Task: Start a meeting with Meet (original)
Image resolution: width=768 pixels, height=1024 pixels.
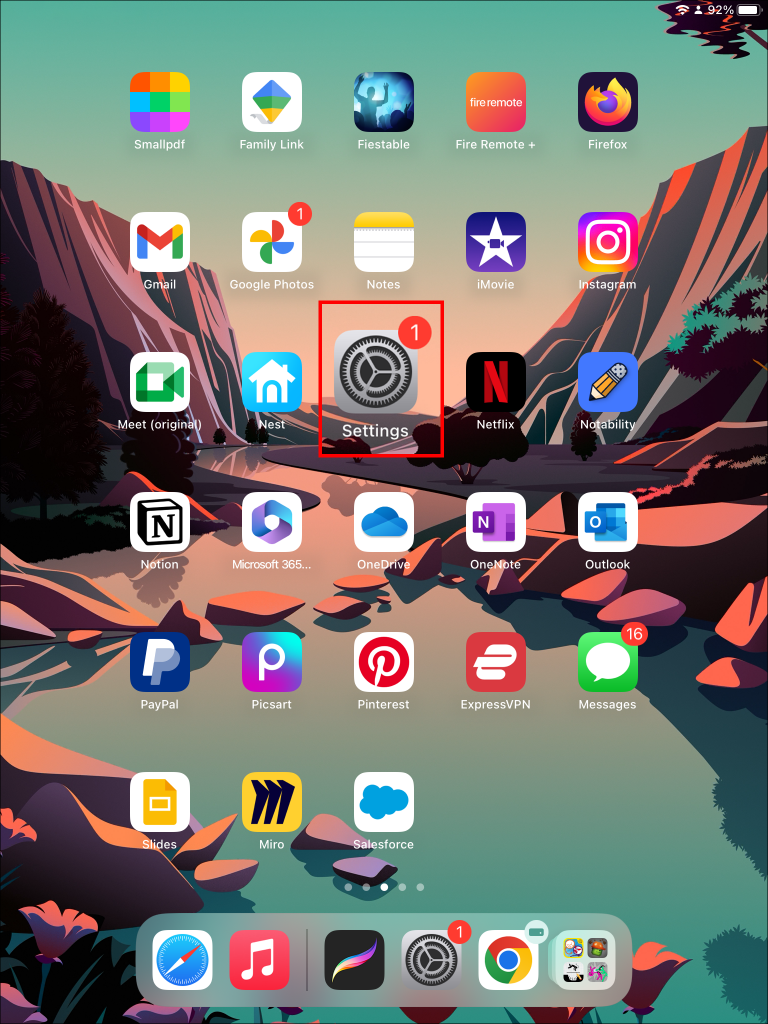Action: coord(160,381)
